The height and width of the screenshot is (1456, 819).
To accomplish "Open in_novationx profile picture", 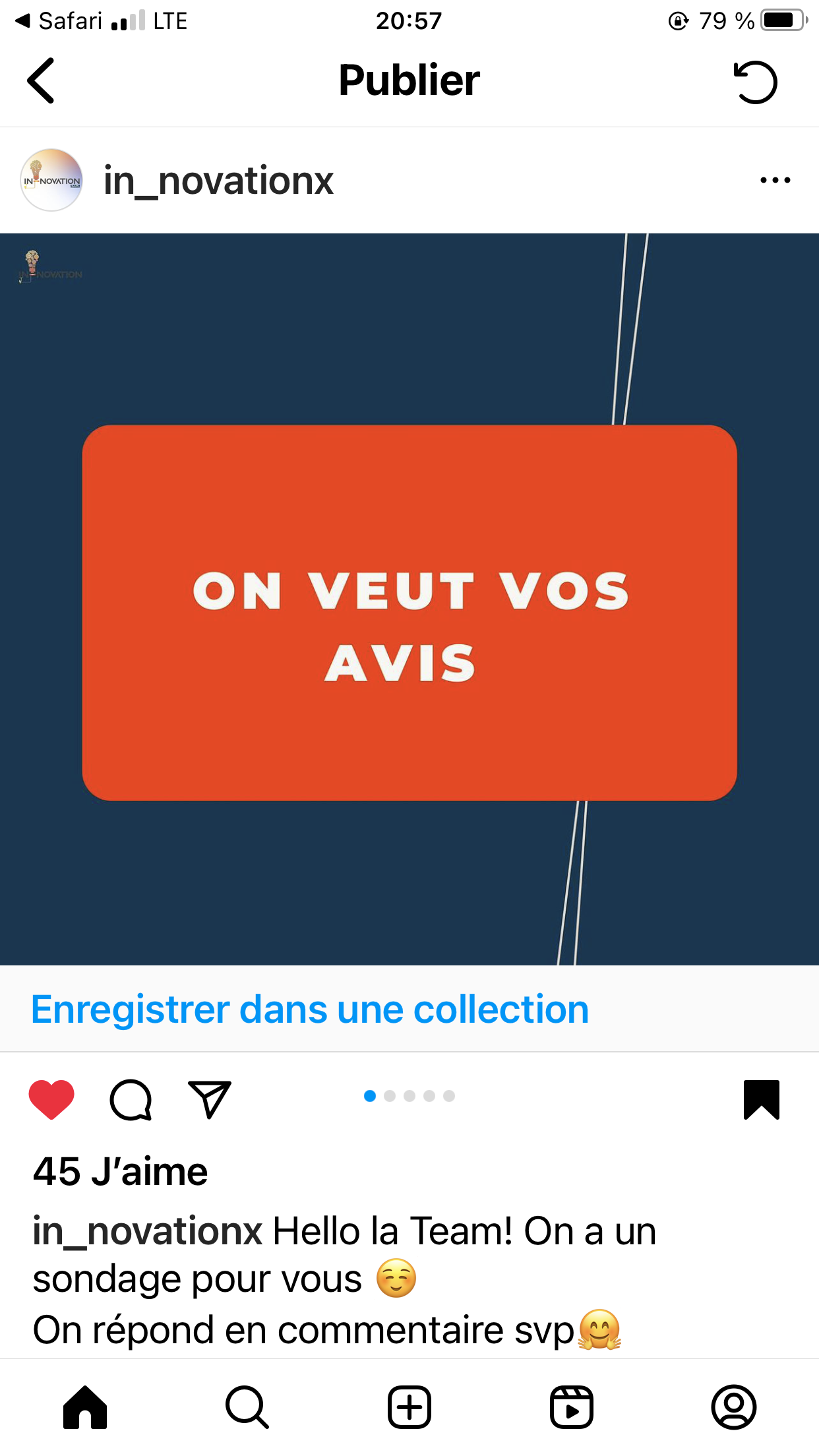I will tap(51, 180).
